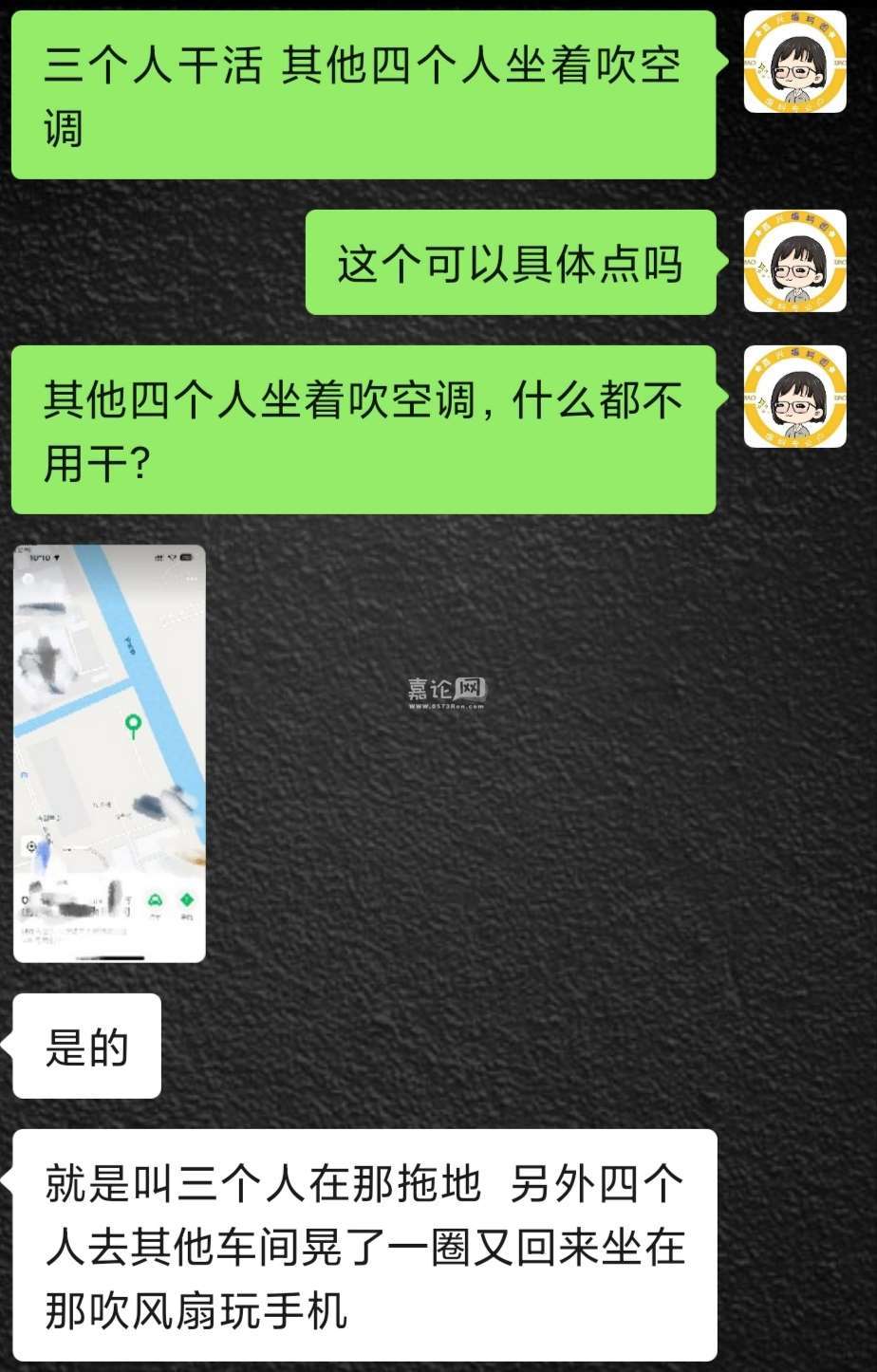Open the map screenshot image in chat
The width and height of the screenshot is (877, 1372).
[x=109, y=752]
